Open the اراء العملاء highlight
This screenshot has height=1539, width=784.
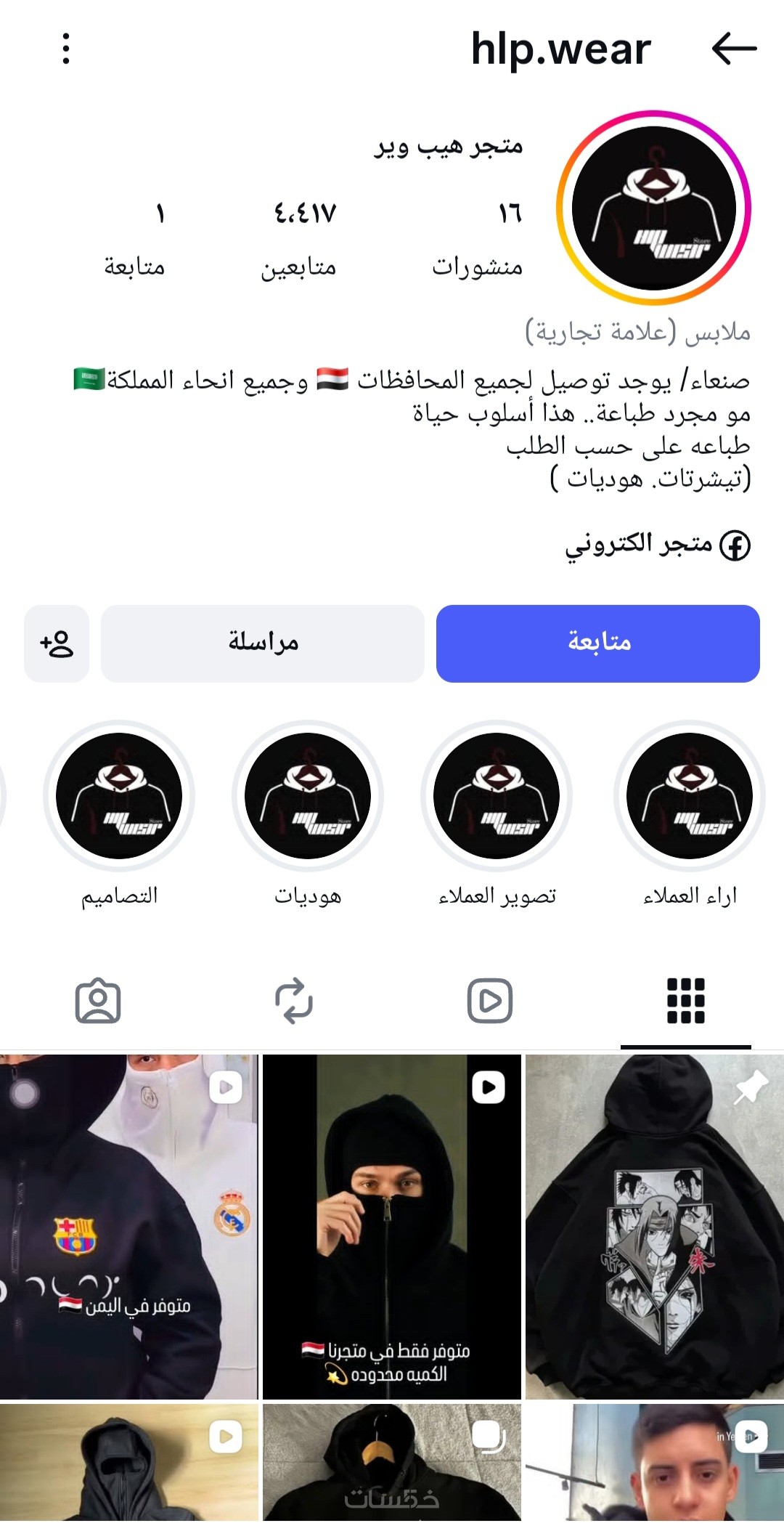click(x=689, y=796)
